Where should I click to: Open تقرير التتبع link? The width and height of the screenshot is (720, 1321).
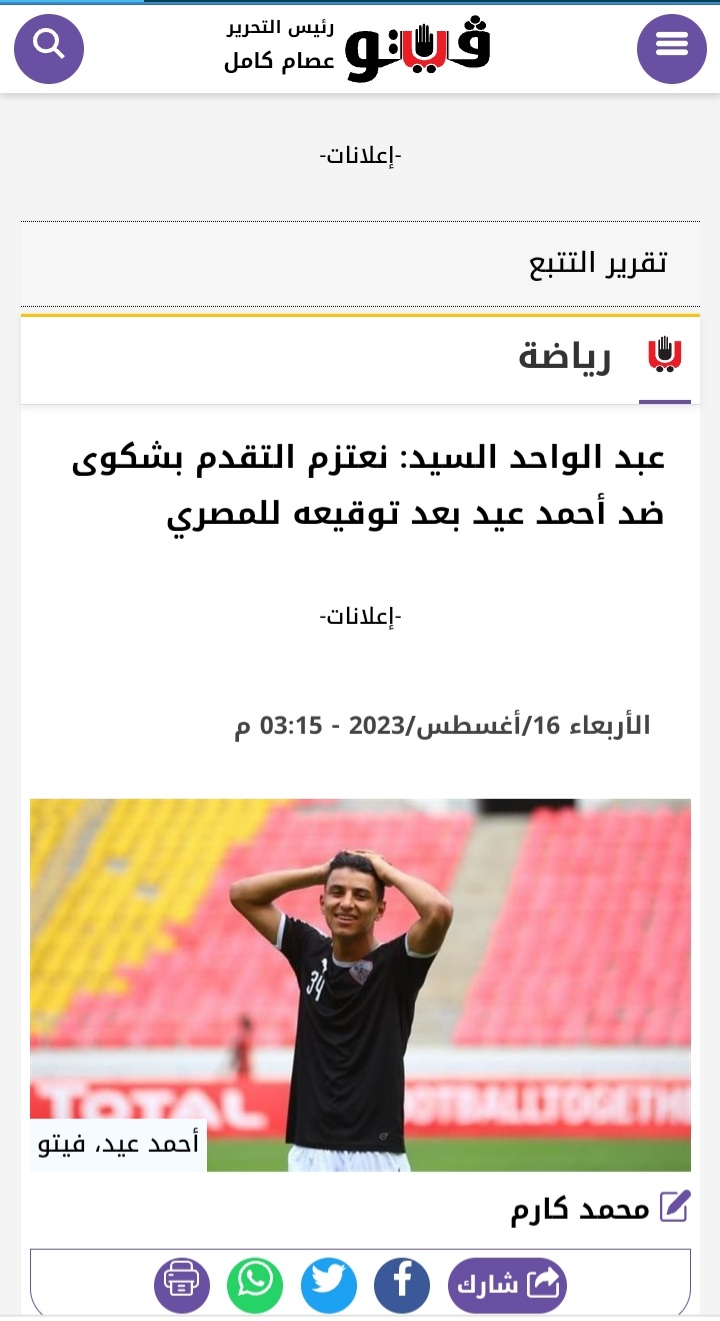point(598,264)
